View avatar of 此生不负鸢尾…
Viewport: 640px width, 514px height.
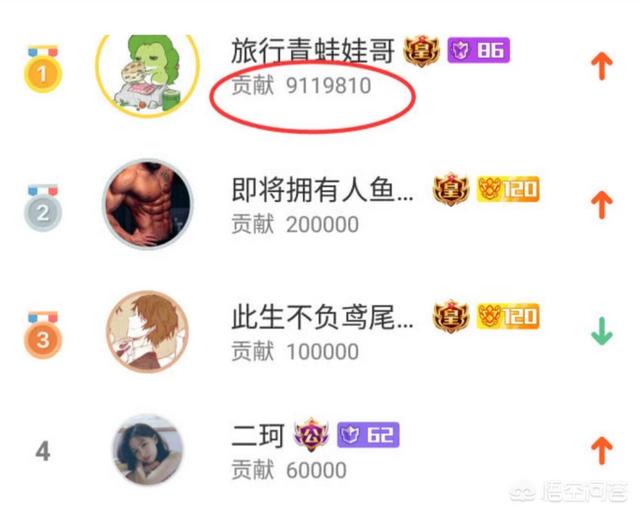point(148,331)
